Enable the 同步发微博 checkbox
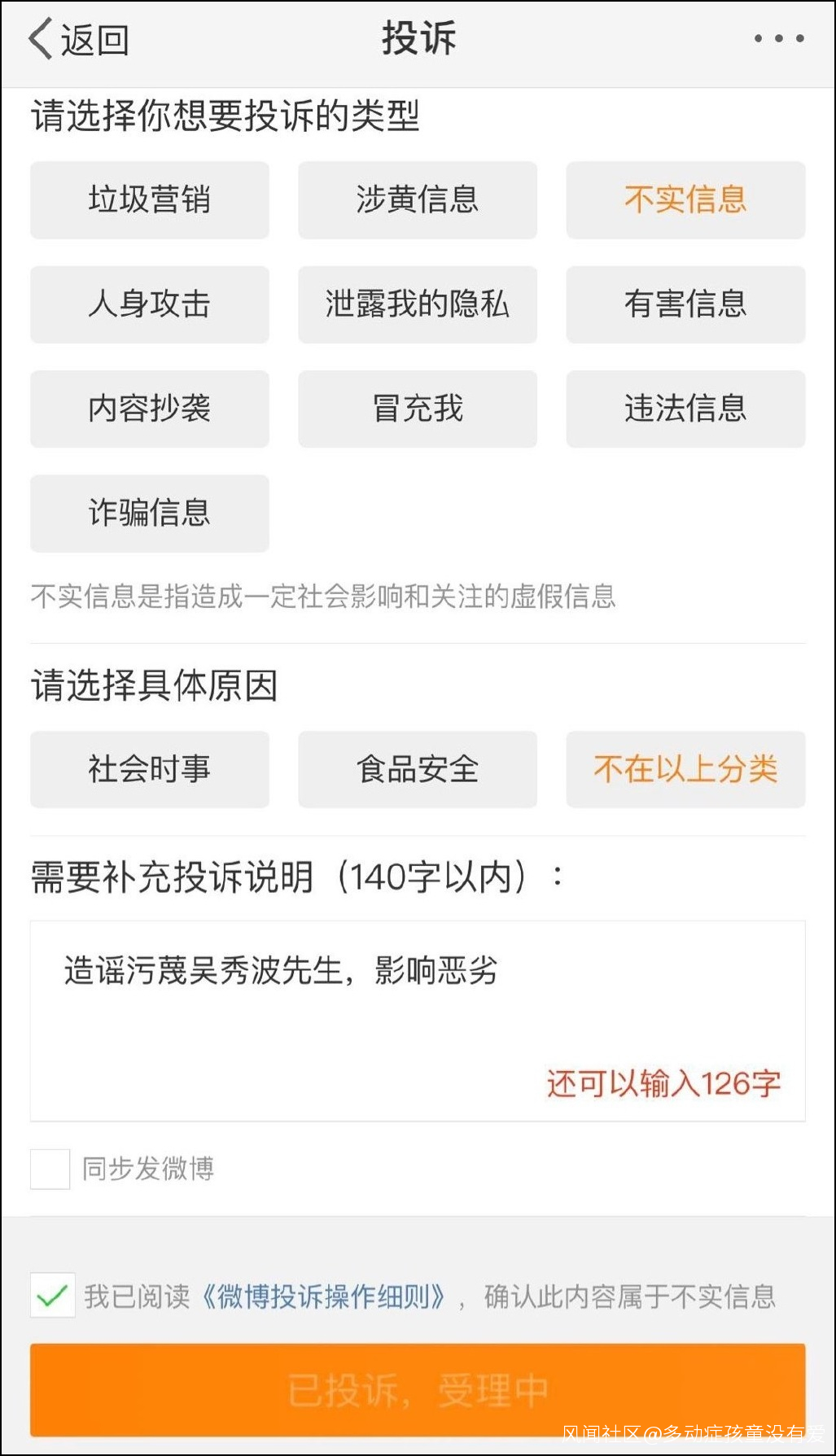This screenshot has height=1456, width=836. coord(50,1170)
